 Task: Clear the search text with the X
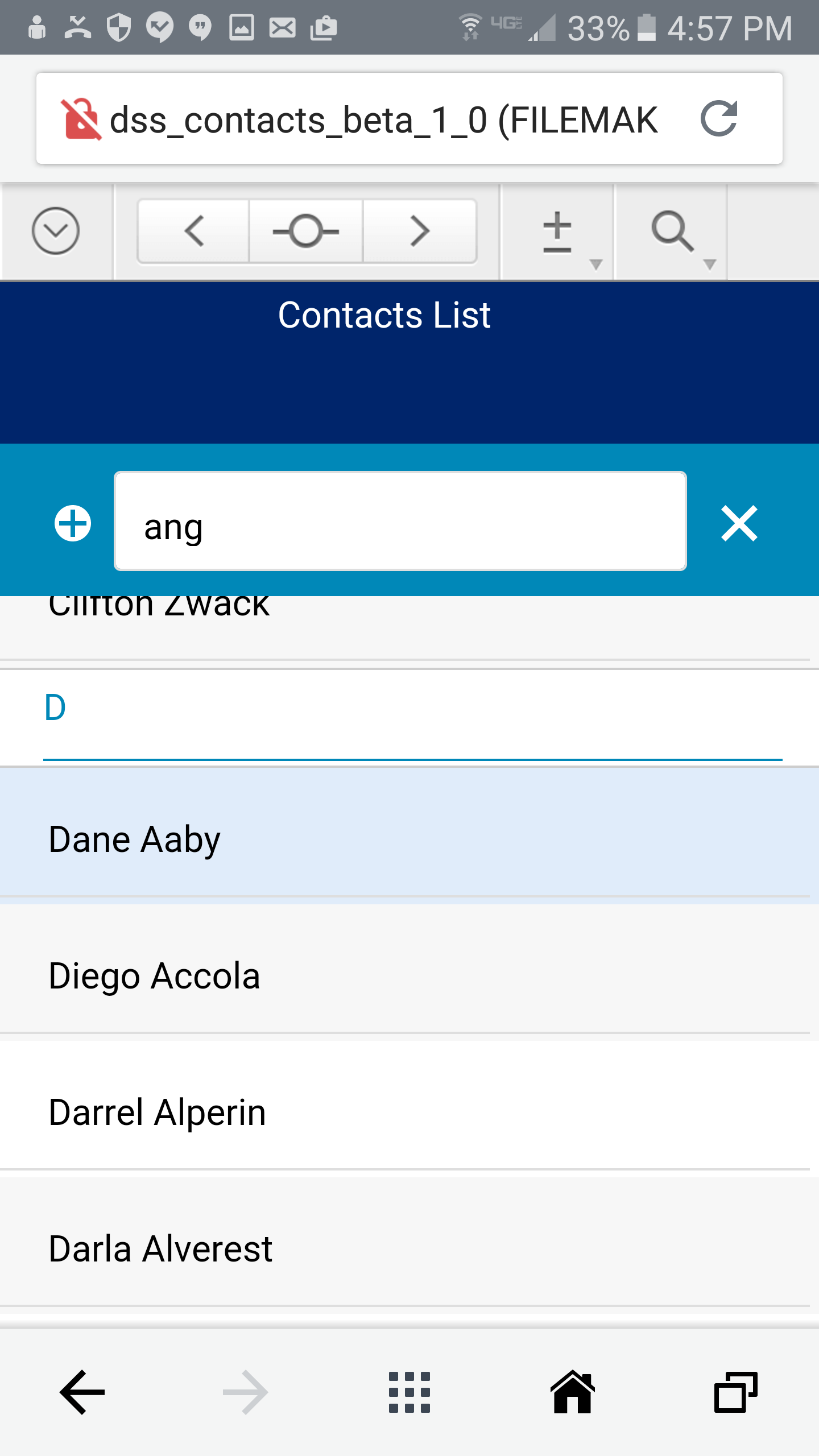[739, 523]
